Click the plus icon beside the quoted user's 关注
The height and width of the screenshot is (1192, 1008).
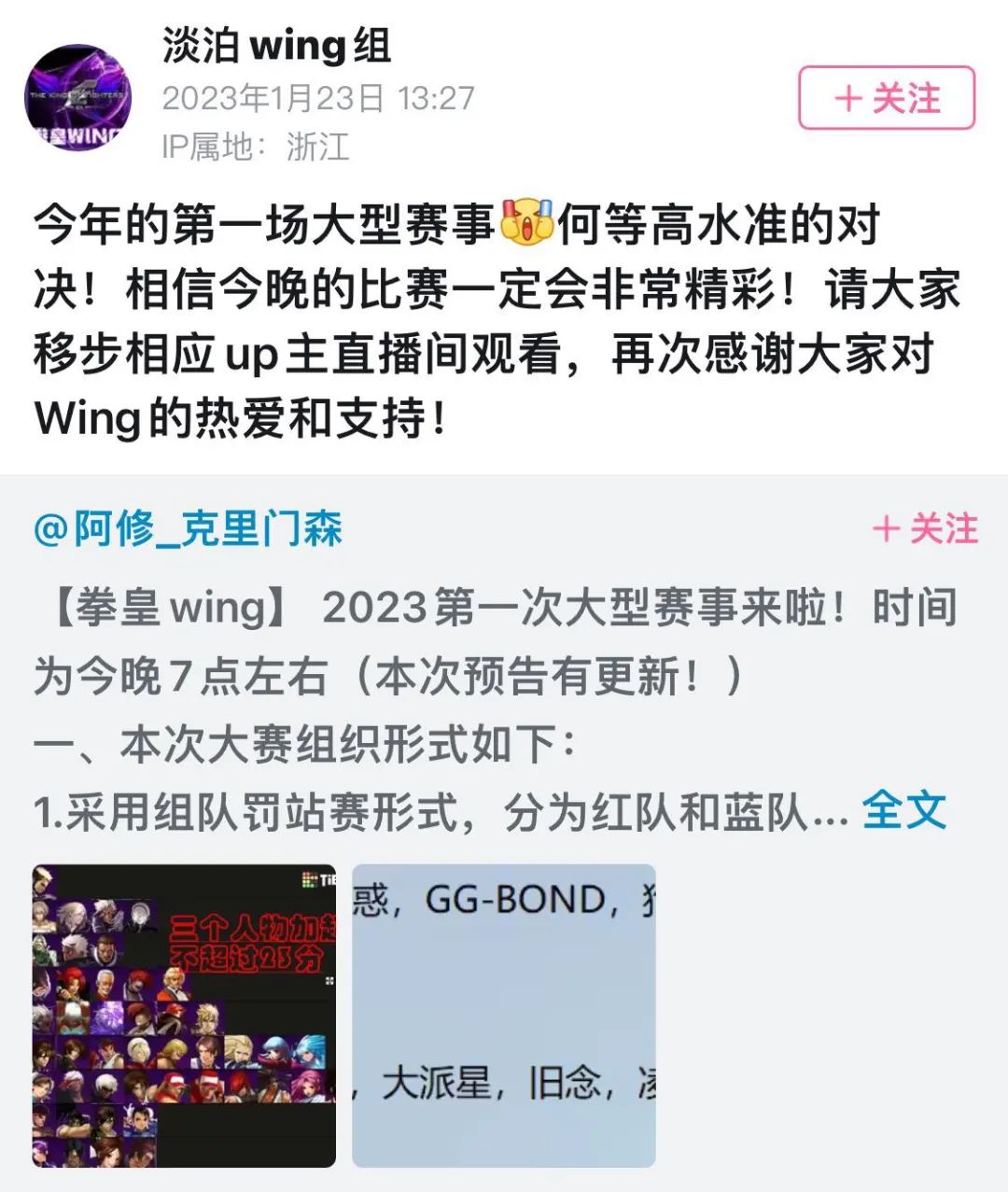click(x=887, y=530)
